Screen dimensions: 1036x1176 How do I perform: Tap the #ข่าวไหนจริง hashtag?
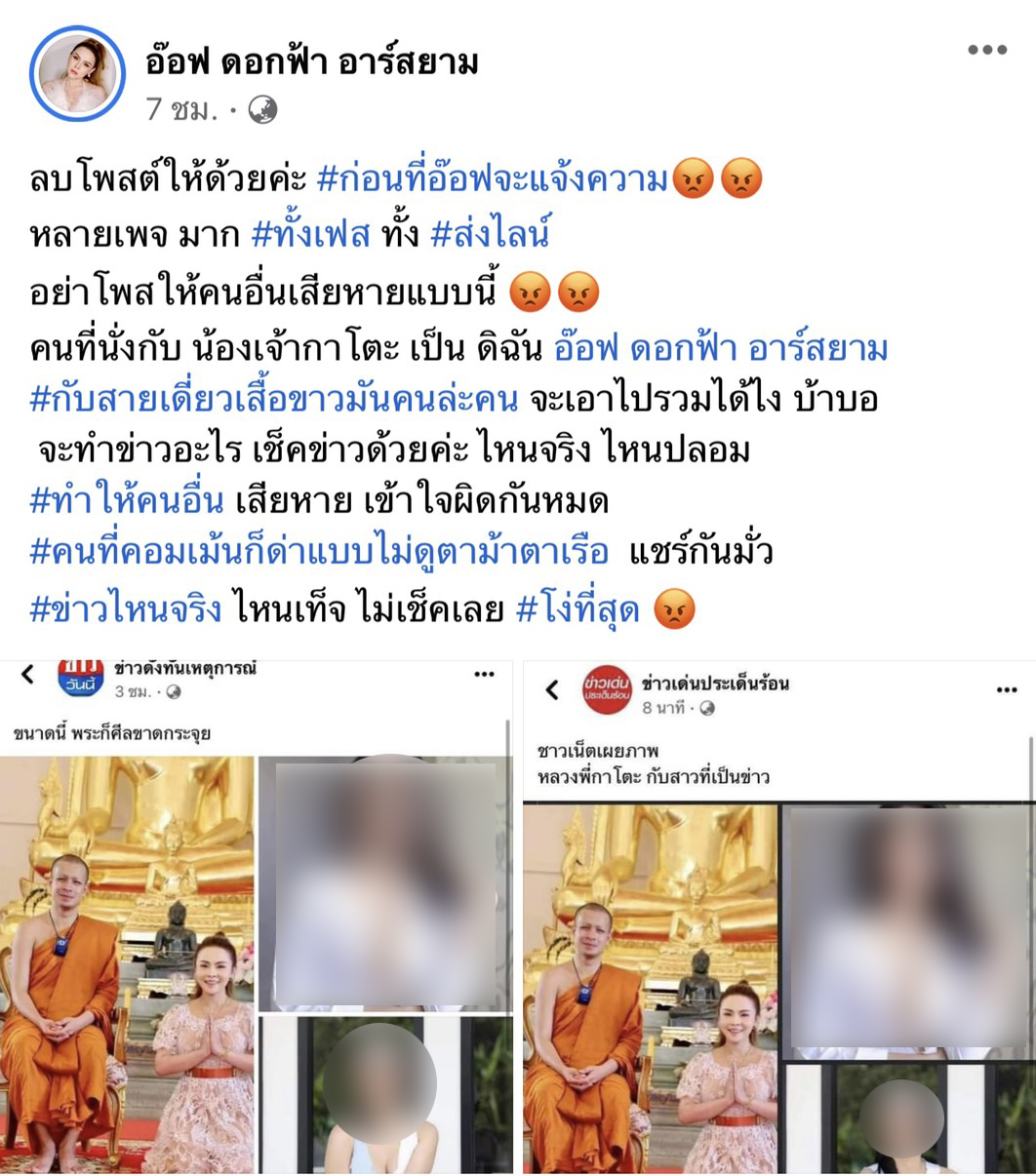[x=128, y=608]
